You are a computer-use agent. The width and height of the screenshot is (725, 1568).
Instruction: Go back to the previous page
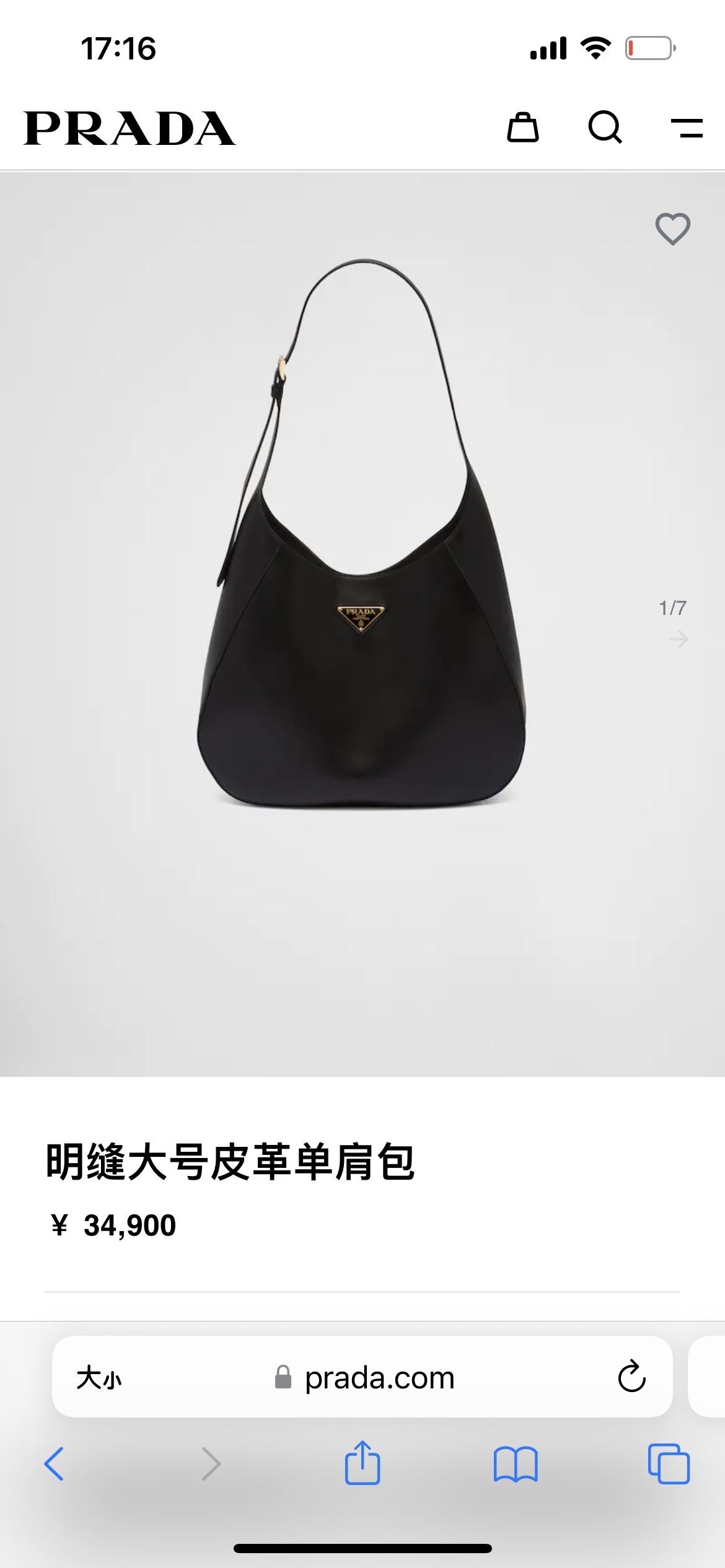point(55,1464)
